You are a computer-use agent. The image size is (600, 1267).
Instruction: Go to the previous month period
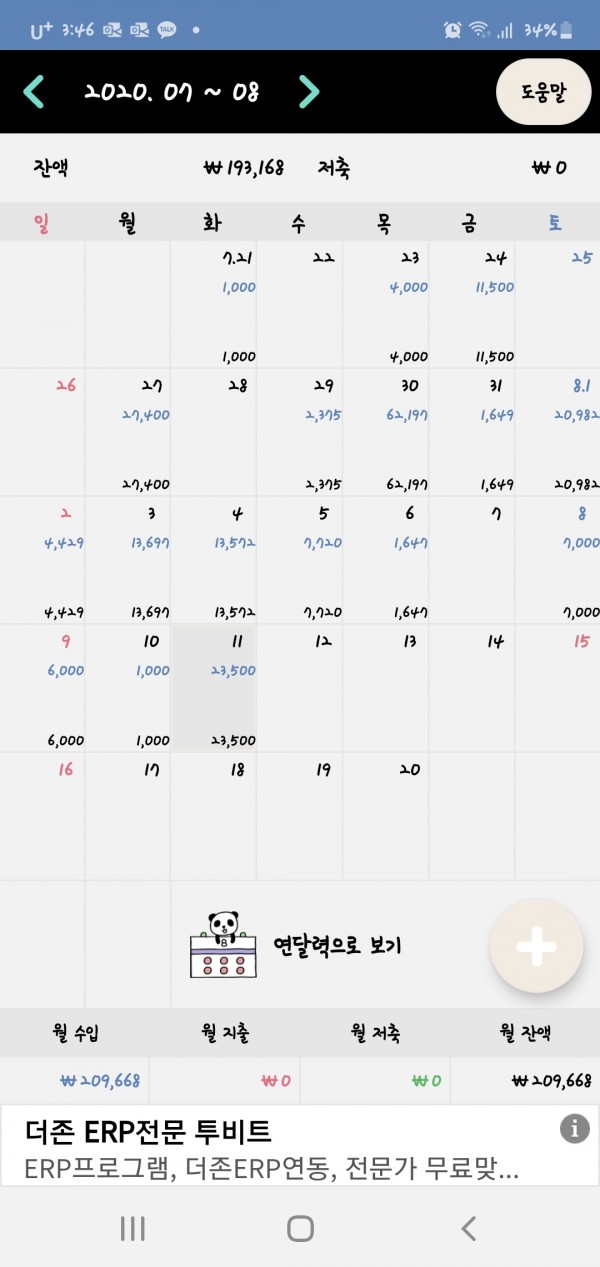point(33,92)
